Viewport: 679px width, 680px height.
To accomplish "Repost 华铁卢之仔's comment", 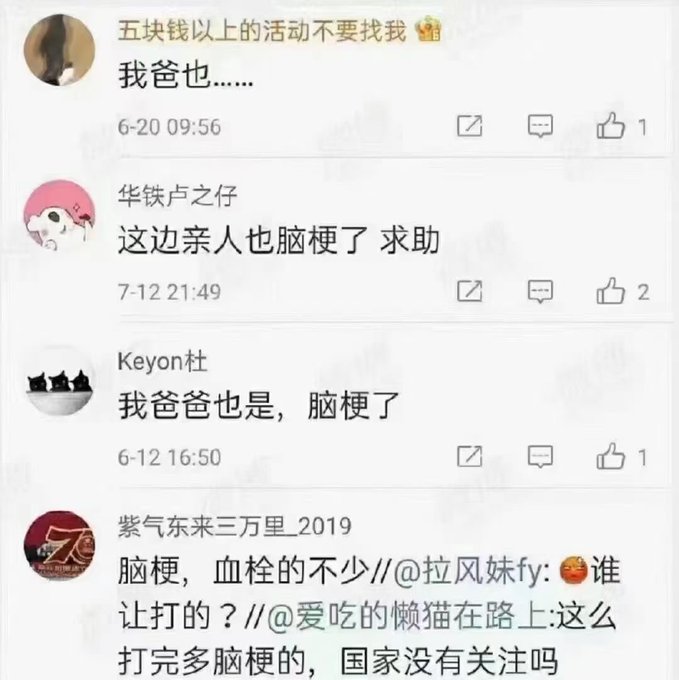I will pyautogui.click(x=469, y=292).
